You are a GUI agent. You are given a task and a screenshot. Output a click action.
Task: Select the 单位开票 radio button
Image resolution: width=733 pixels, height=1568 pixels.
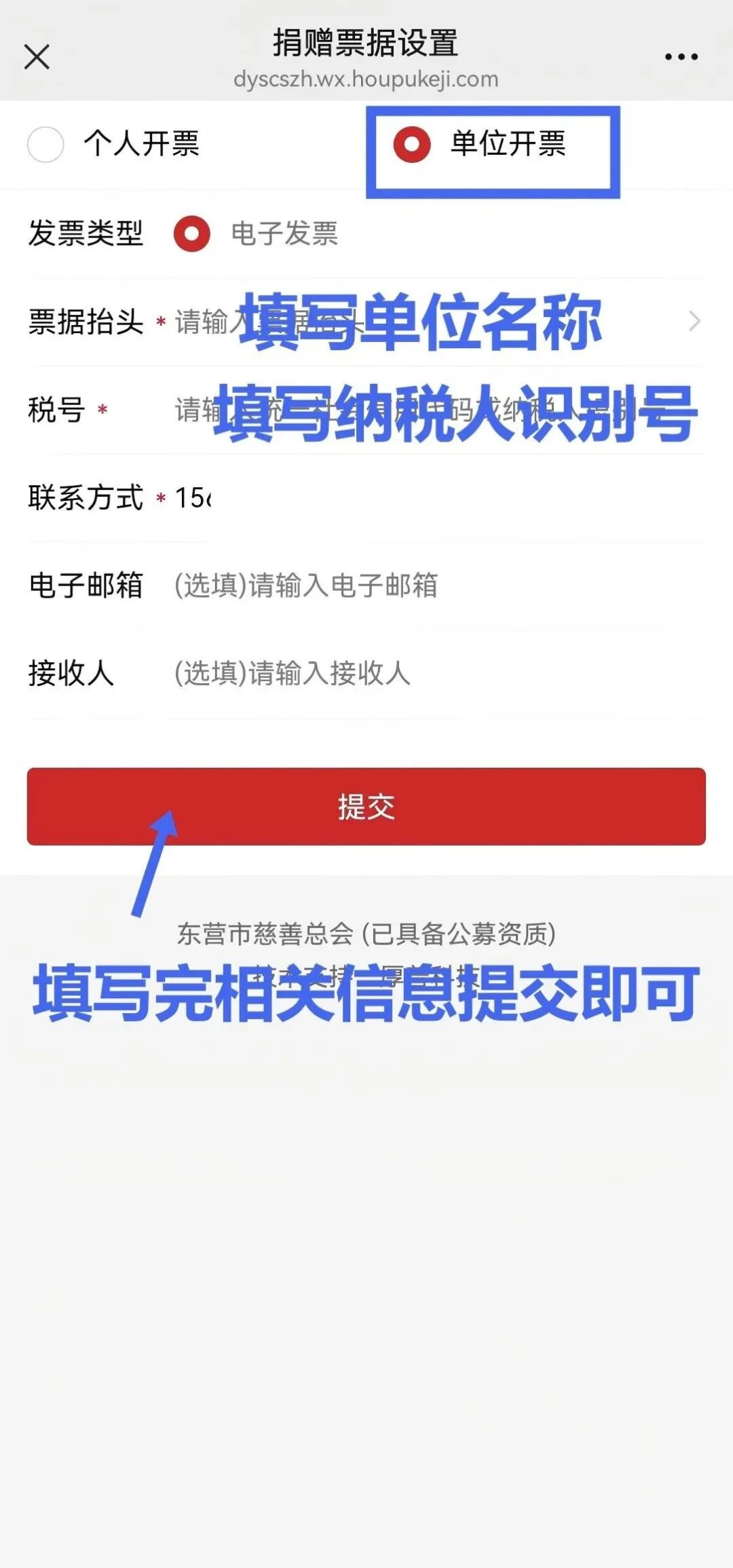[x=410, y=145]
